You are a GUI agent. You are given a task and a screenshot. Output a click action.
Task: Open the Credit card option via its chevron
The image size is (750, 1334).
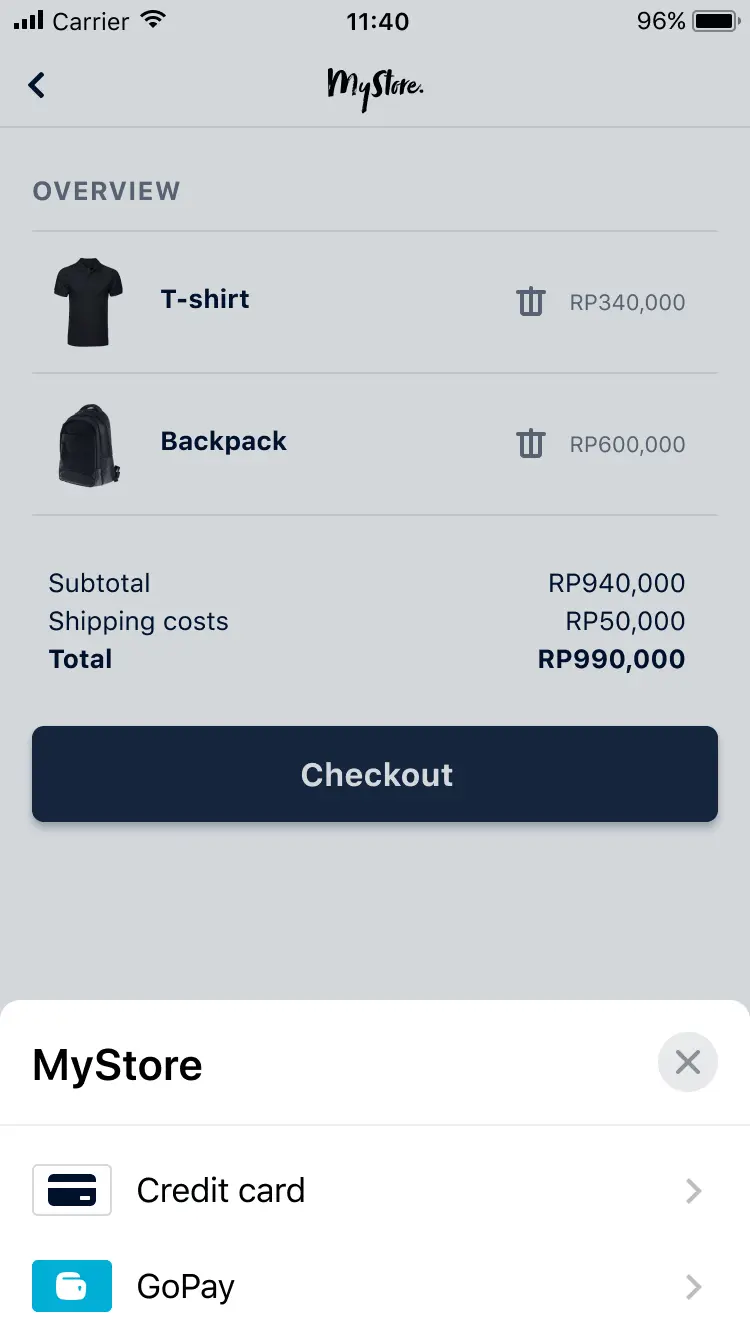[693, 1190]
